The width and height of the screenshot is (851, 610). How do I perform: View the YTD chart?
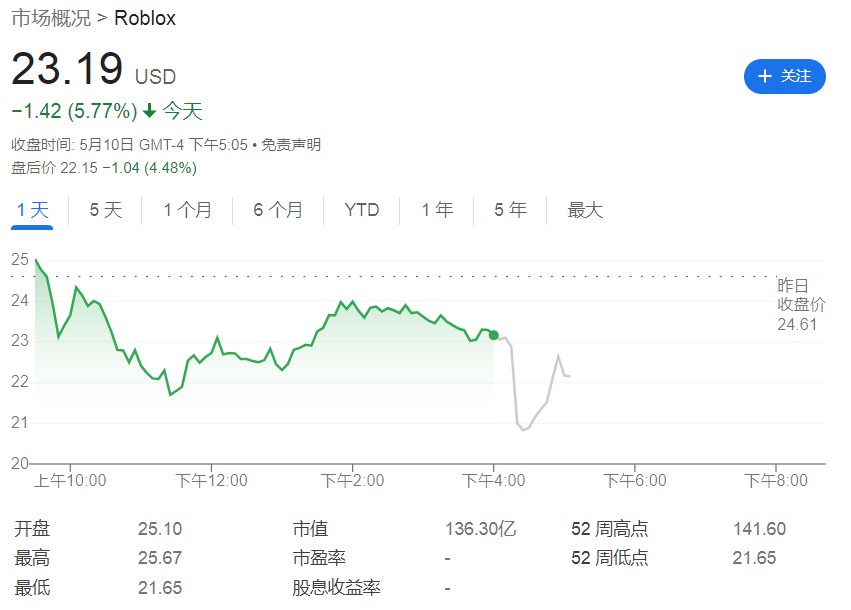coord(361,210)
